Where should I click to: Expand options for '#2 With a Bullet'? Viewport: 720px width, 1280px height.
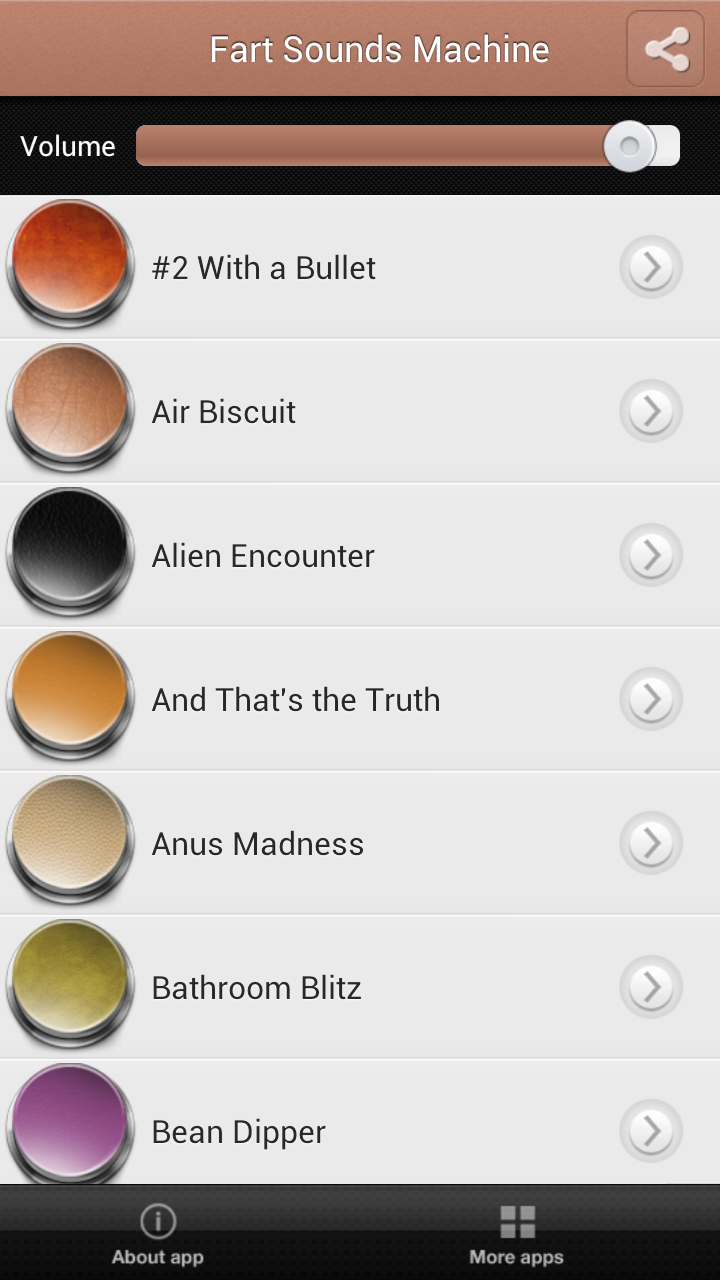pyautogui.click(x=651, y=267)
